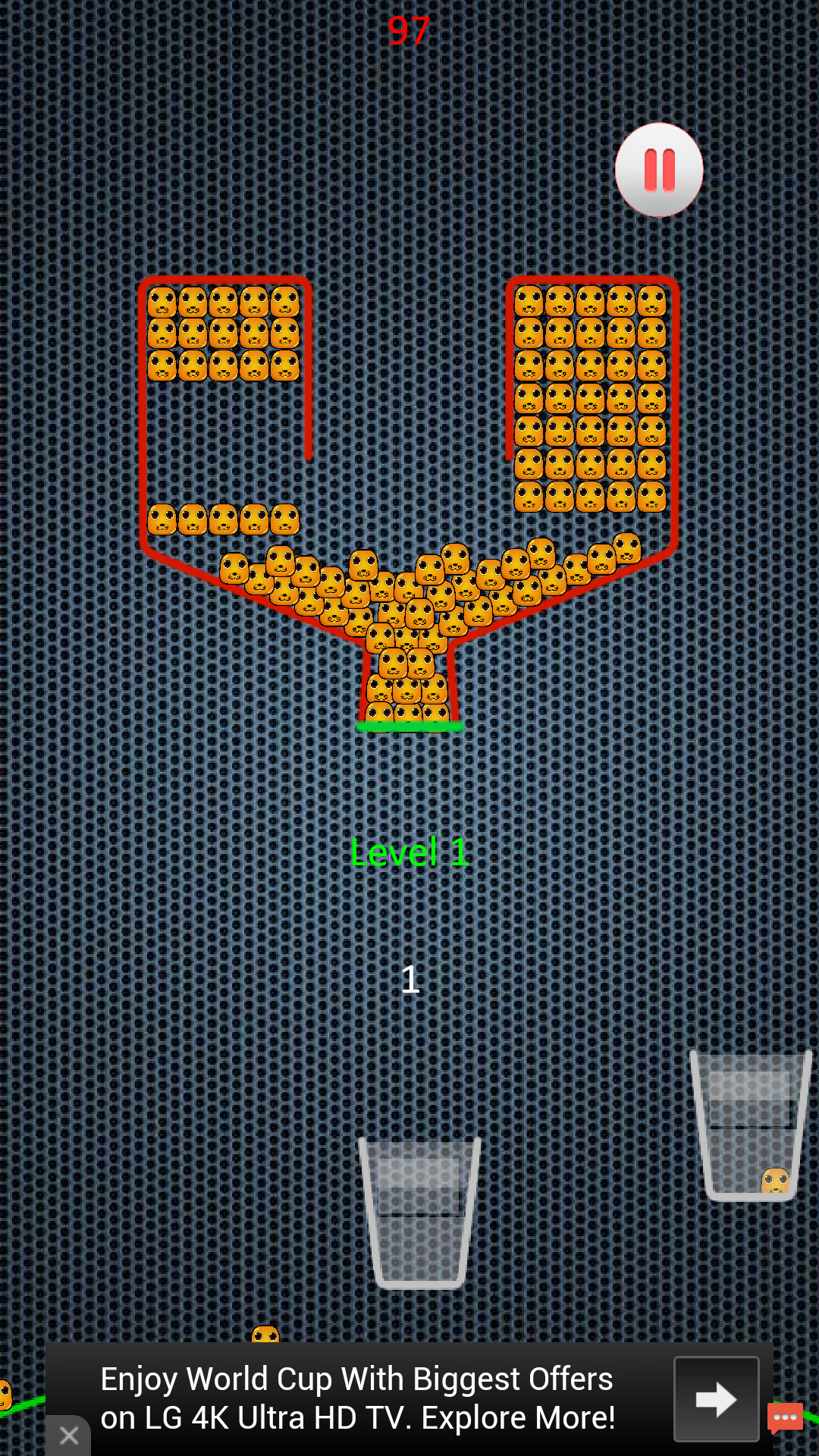819x1456 pixels.
Task: Open the ad's arrow button
Action: tap(716, 1399)
